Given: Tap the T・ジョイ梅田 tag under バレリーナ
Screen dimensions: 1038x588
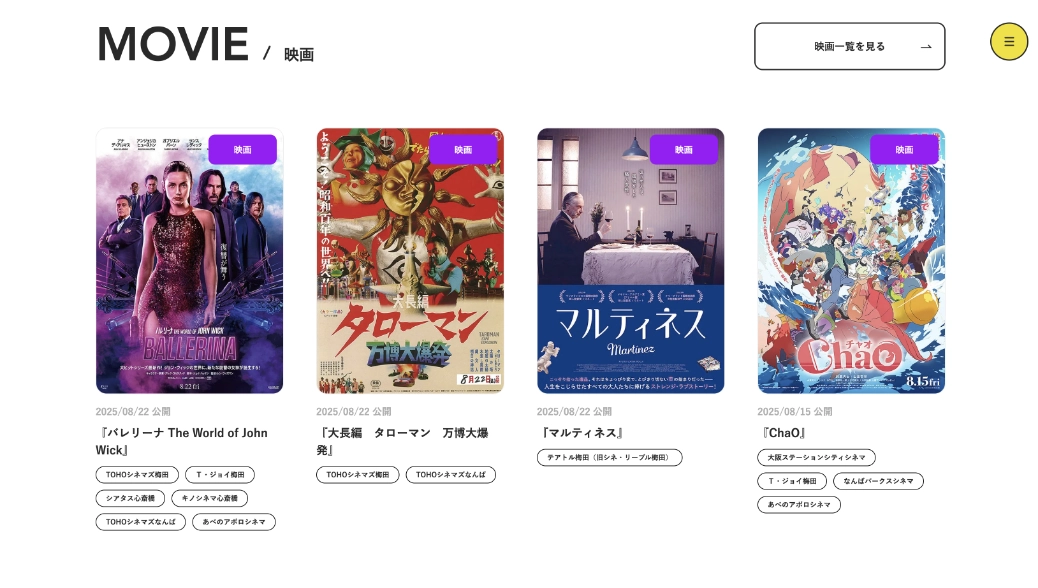Looking at the screenshot, I should tap(219, 475).
